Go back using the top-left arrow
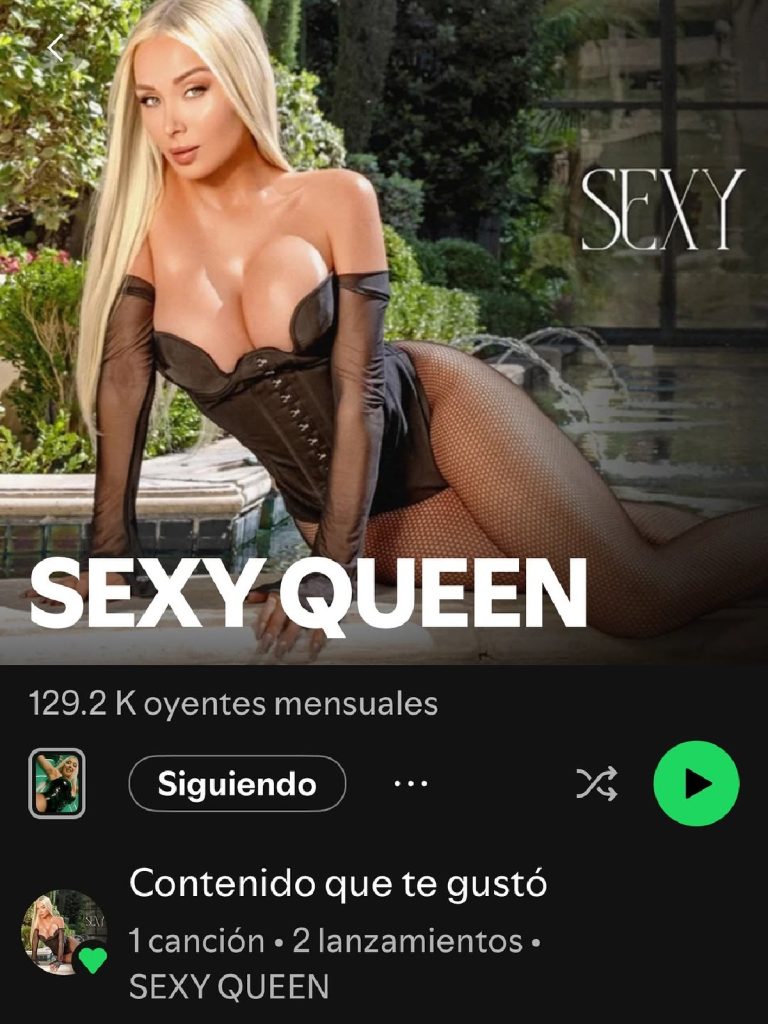 click(55, 47)
